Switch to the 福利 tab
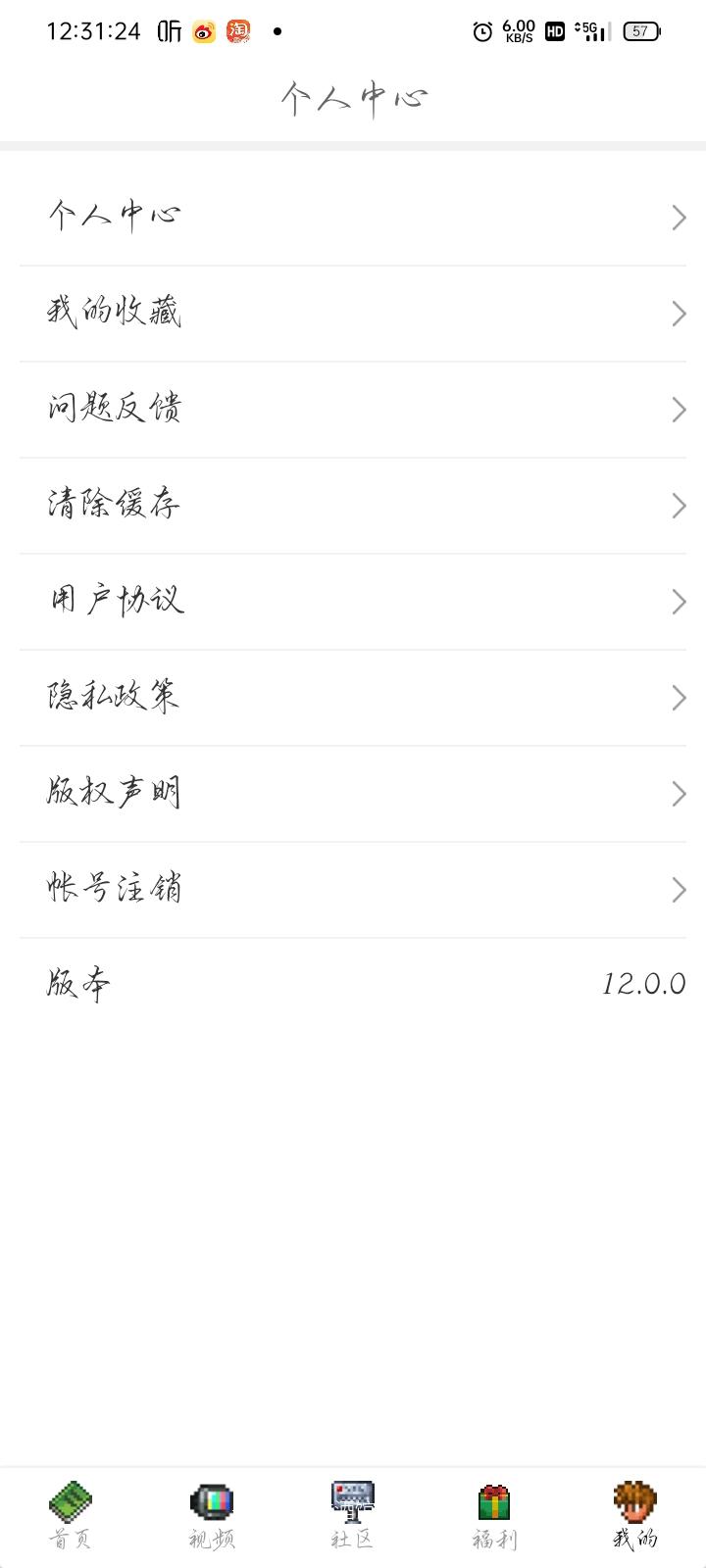The width and height of the screenshot is (706, 1568). (491, 1514)
